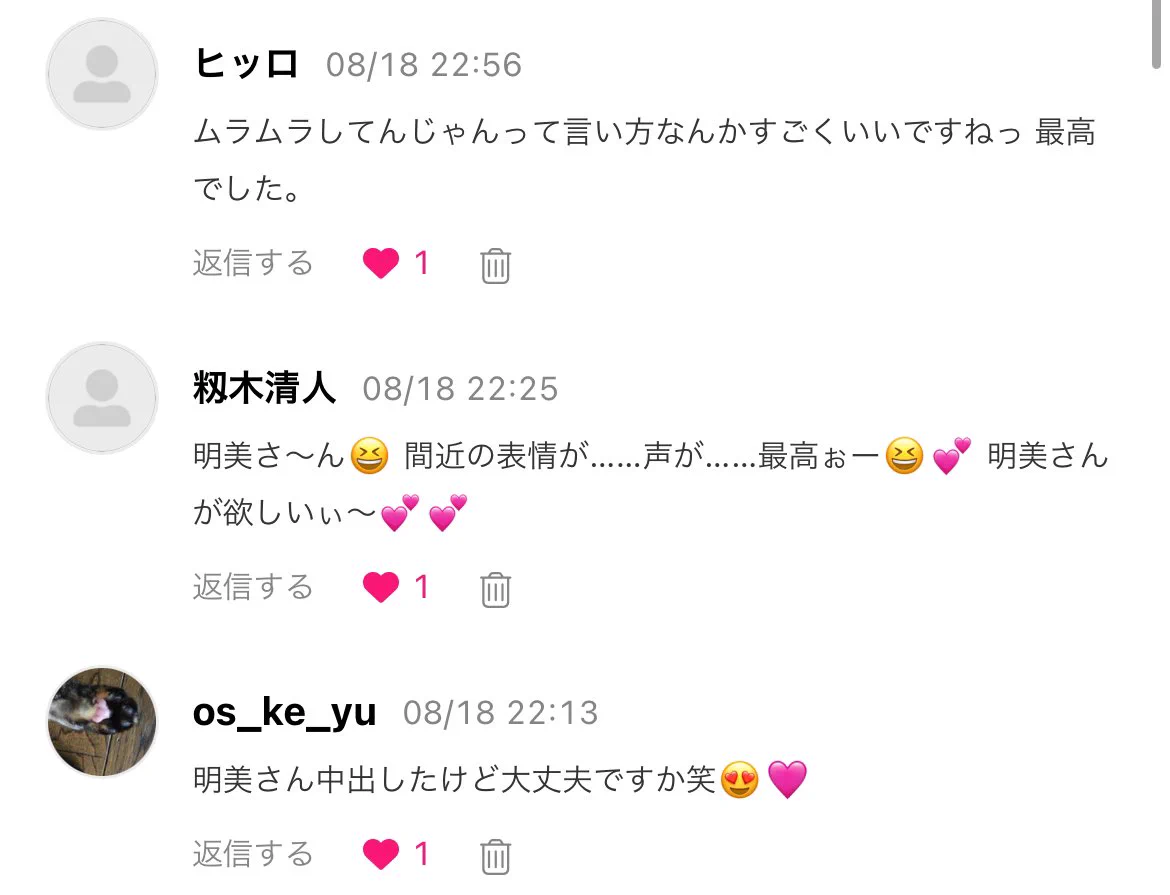Viewport: 1170px width, 895px height.
Task: Reply to os_ke_yu's comment
Action: [253, 855]
